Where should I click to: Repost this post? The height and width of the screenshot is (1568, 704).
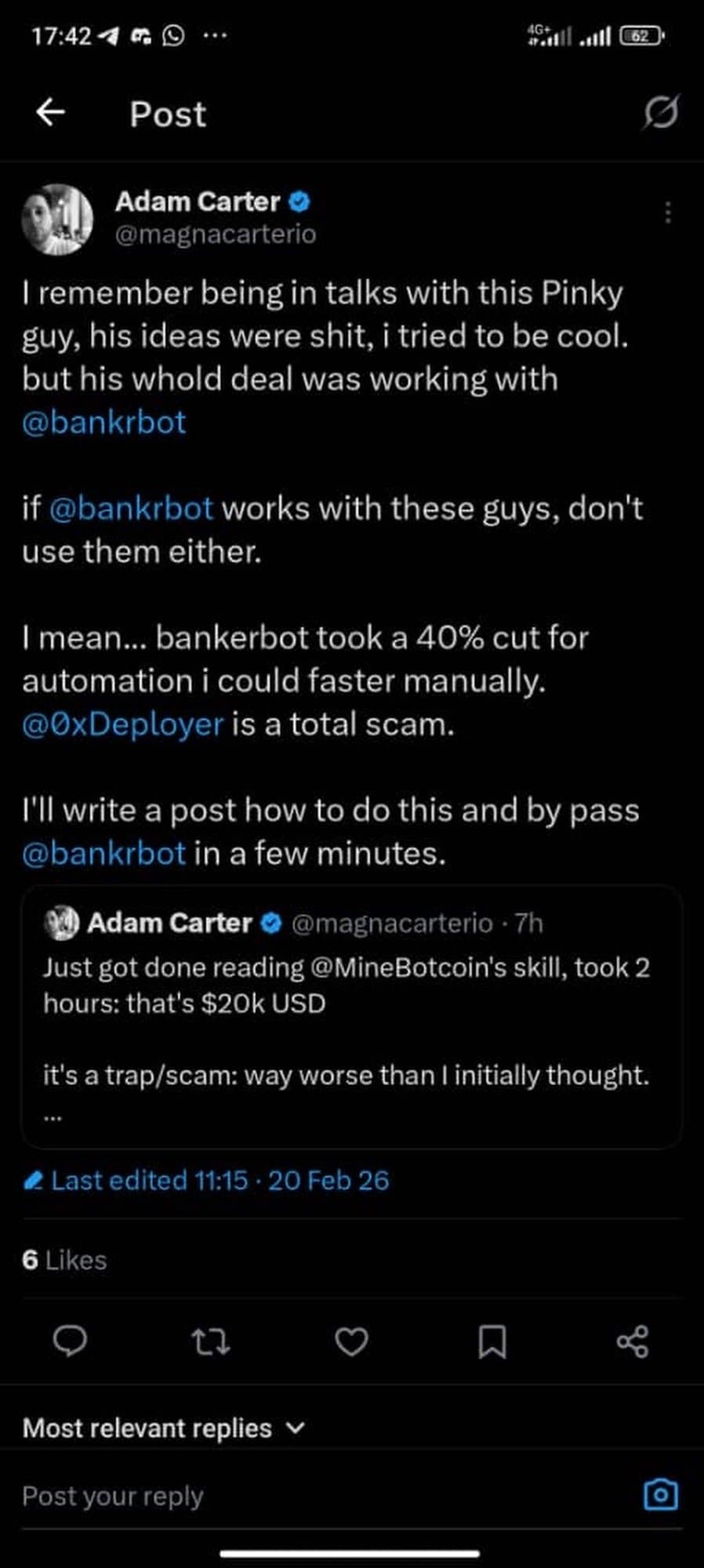[211, 1341]
